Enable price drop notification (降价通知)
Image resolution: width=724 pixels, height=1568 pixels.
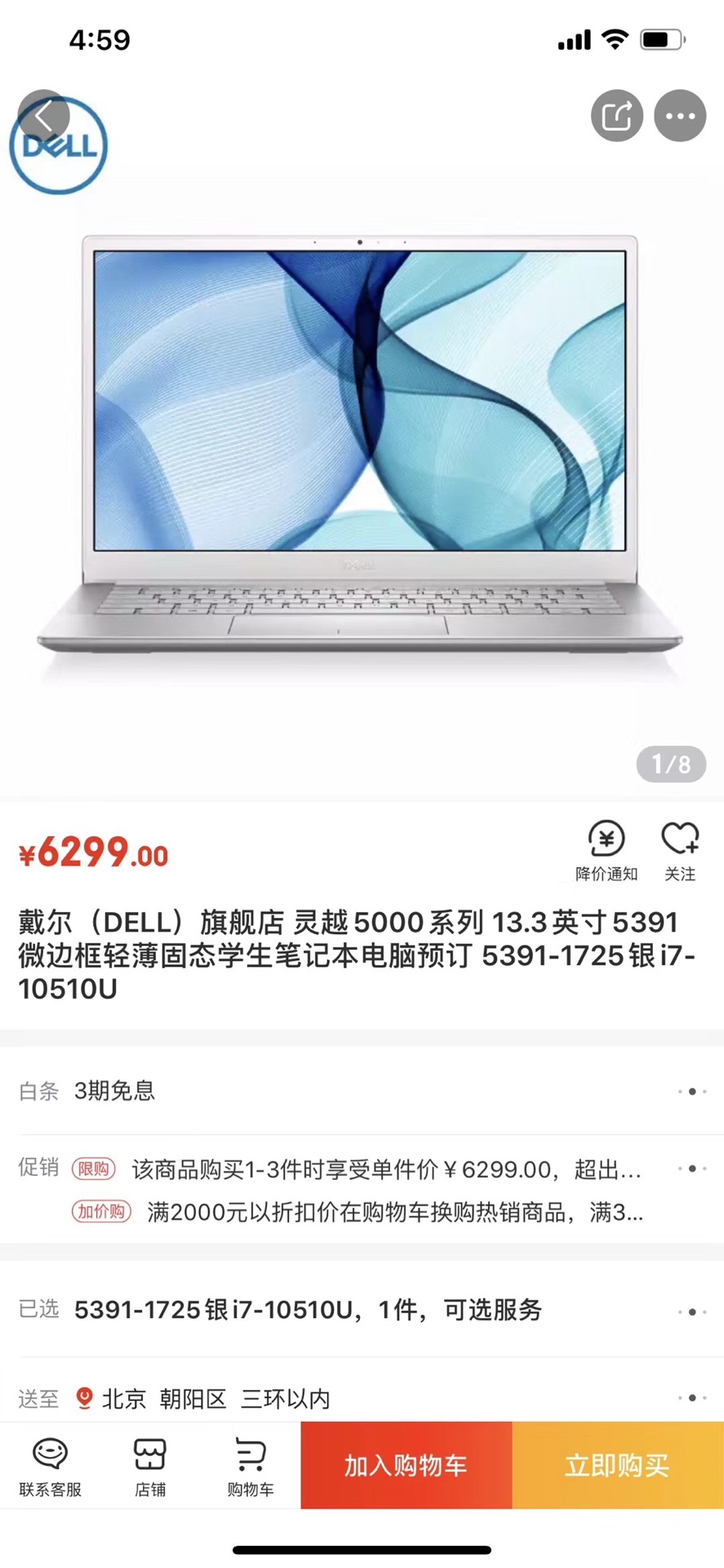(x=606, y=851)
